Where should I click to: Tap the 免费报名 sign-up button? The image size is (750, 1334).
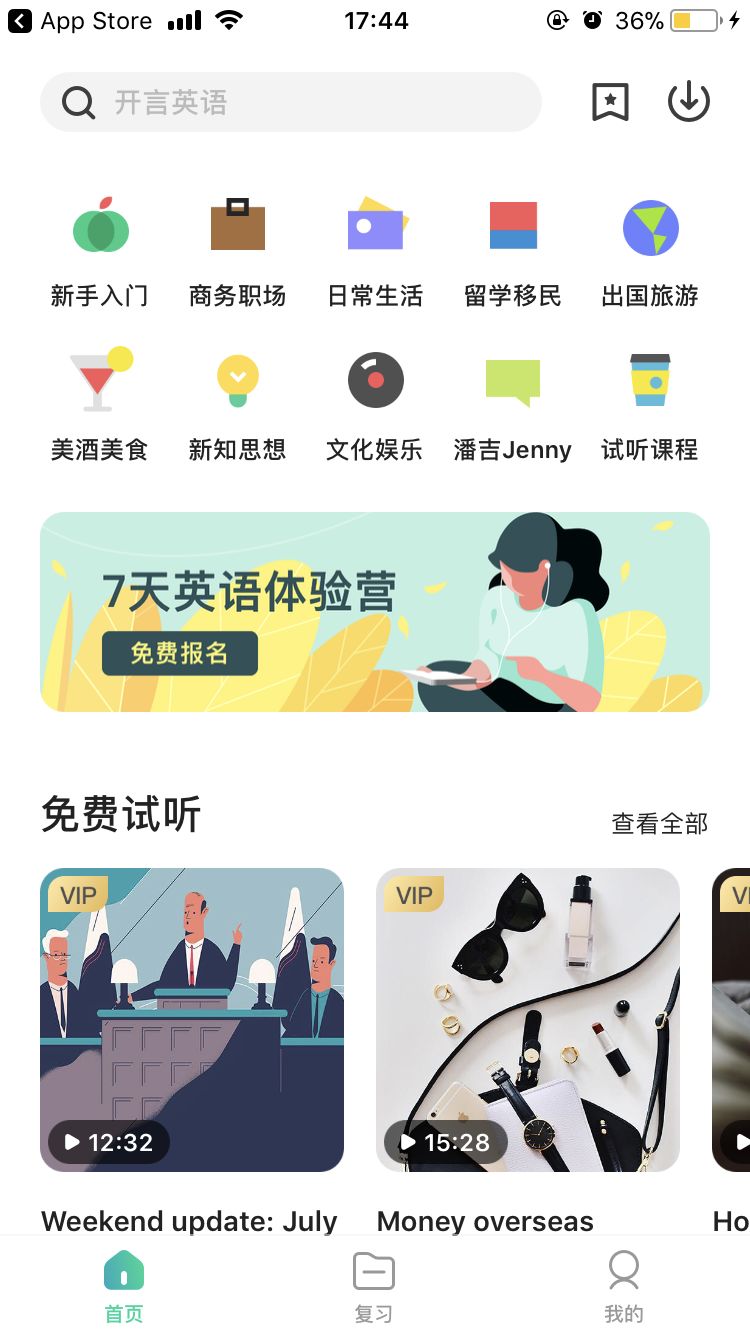pyautogui.click(x=180, y=653)
